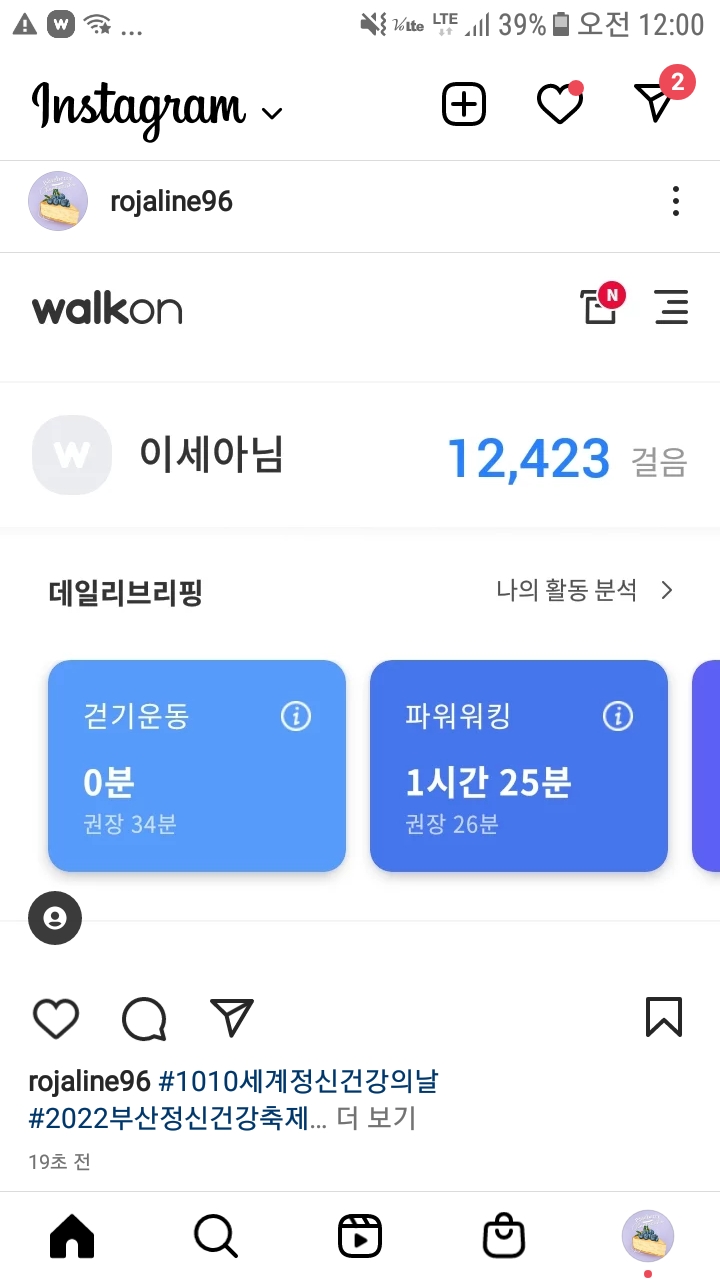Open rojaline96's profile from the post header username

click(x=171, y=202)
